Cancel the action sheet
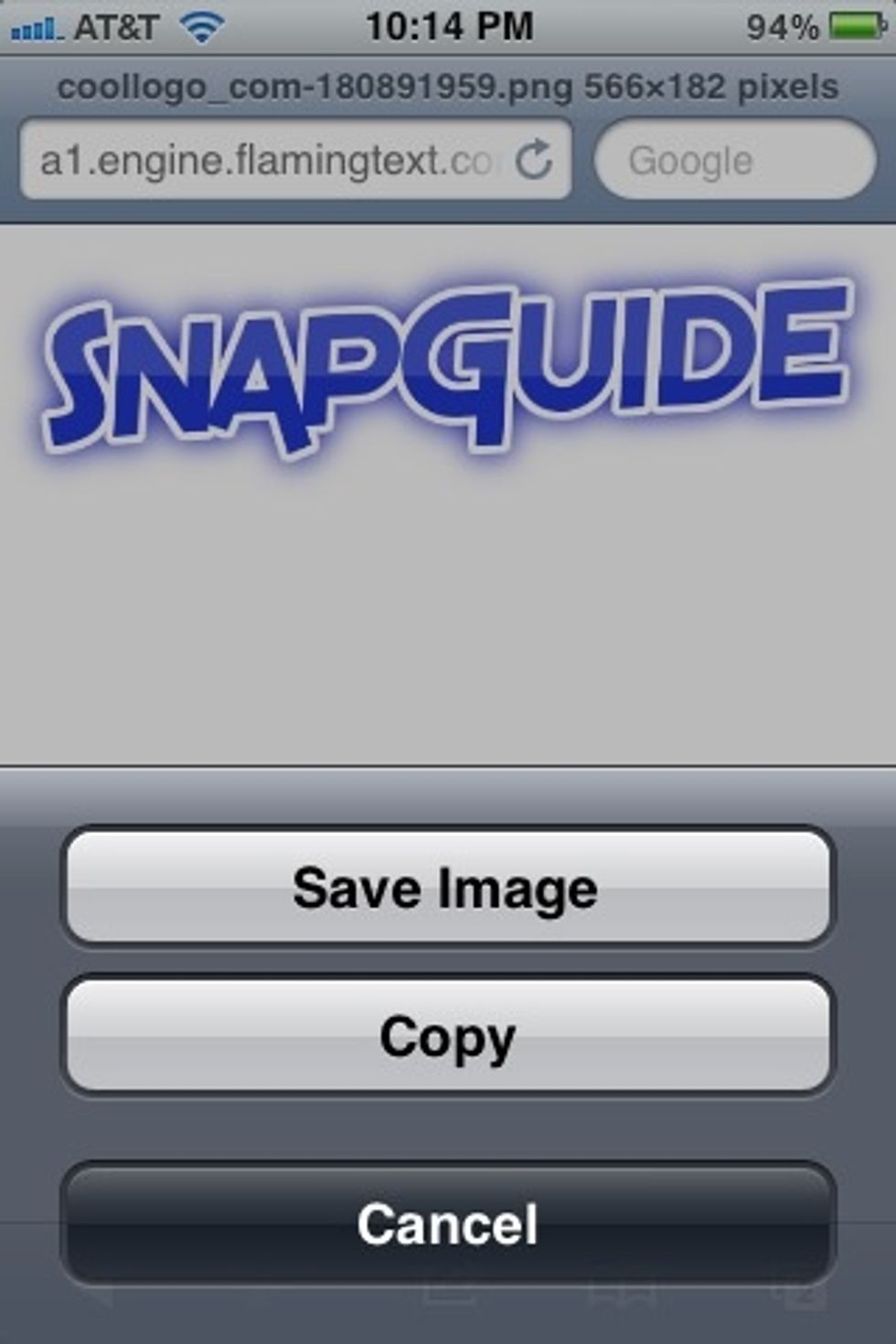The height and width of the screenshot is (1344, 896). 447,1223
